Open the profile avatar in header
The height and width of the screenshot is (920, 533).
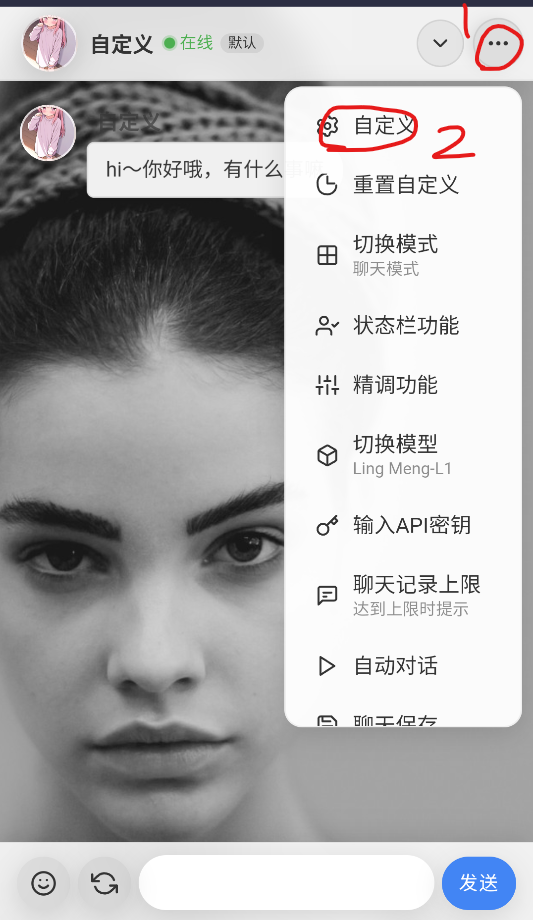(49, 43)
